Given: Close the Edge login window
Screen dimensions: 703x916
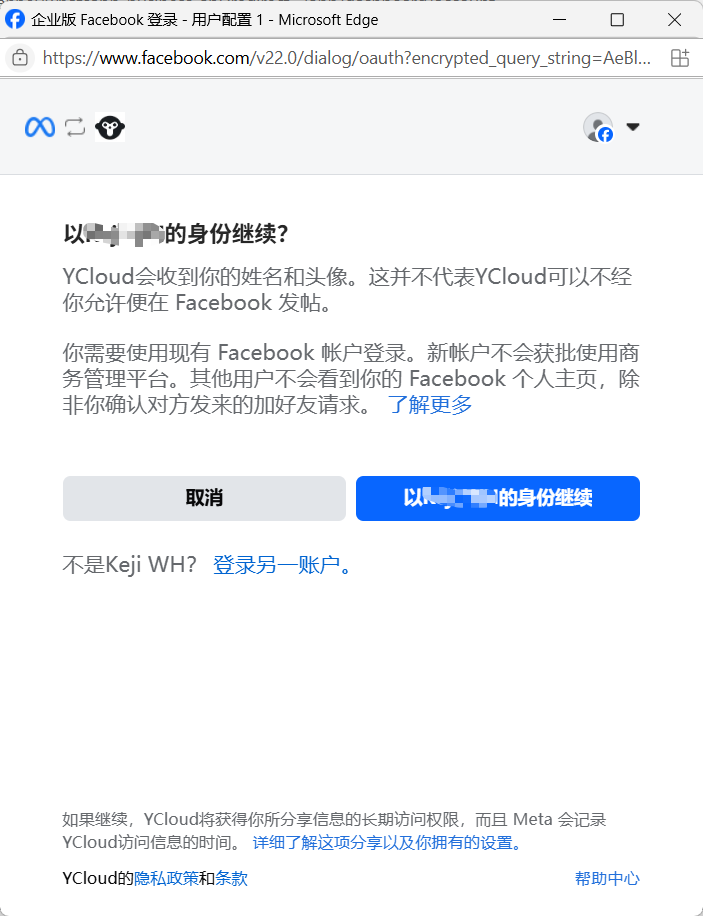Looking at the screenshot, I should [x=675, y=20].
